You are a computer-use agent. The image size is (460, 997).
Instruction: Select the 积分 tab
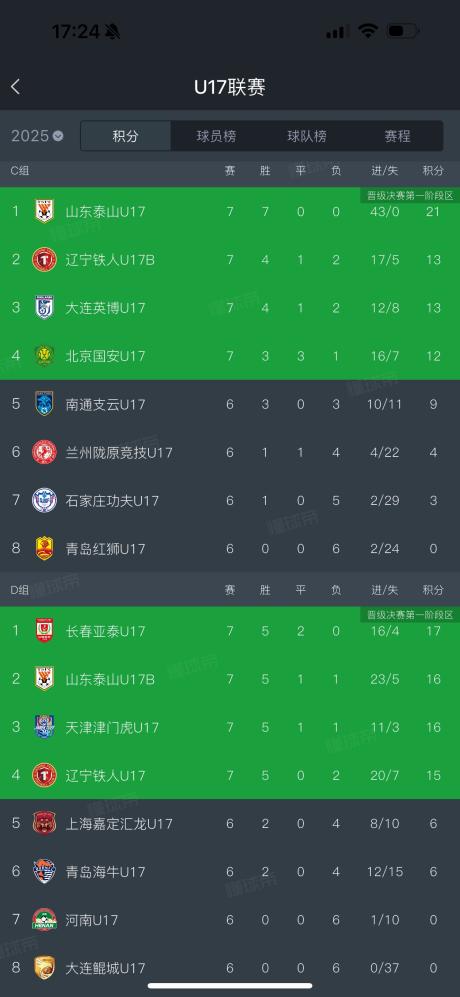(125, 136)
